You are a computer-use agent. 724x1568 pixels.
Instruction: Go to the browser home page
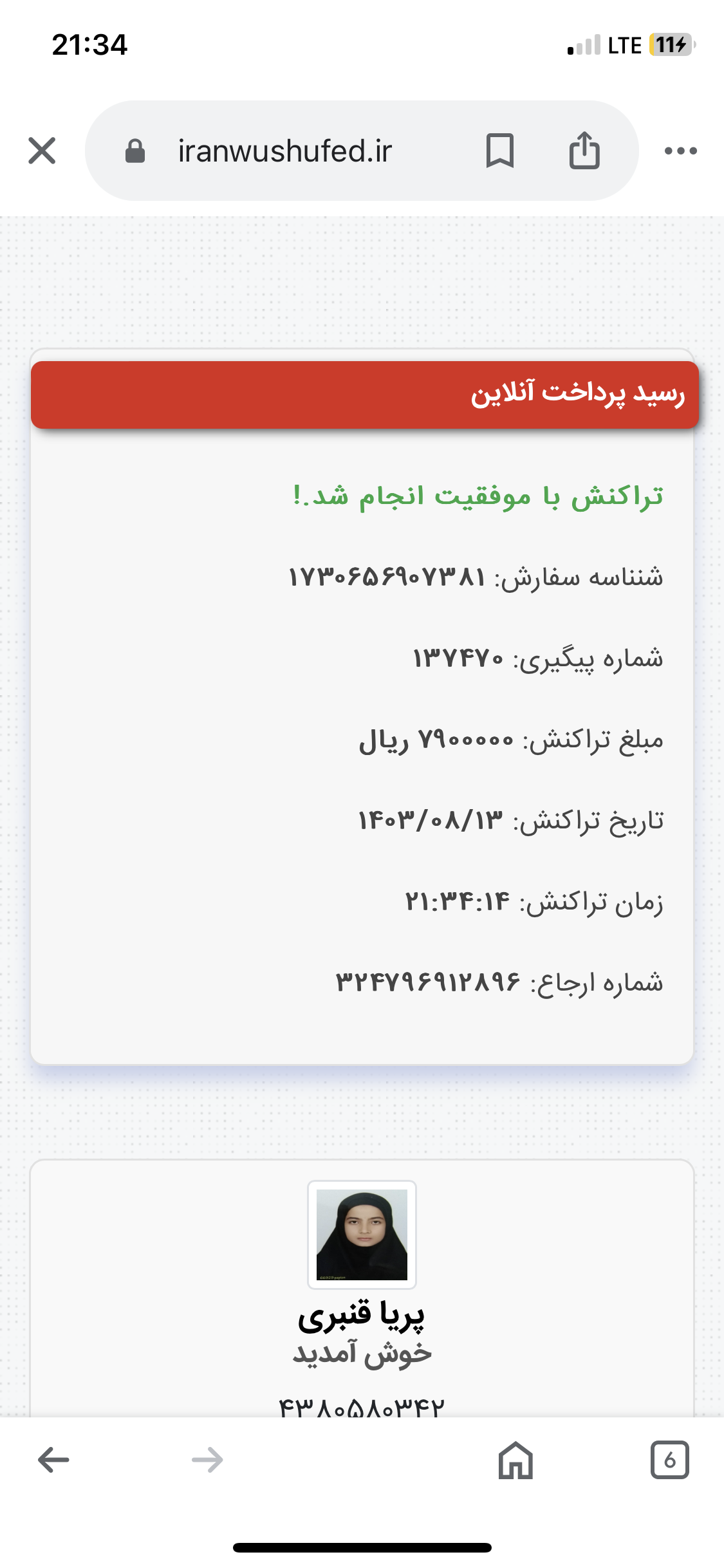tap(515, 1460)
